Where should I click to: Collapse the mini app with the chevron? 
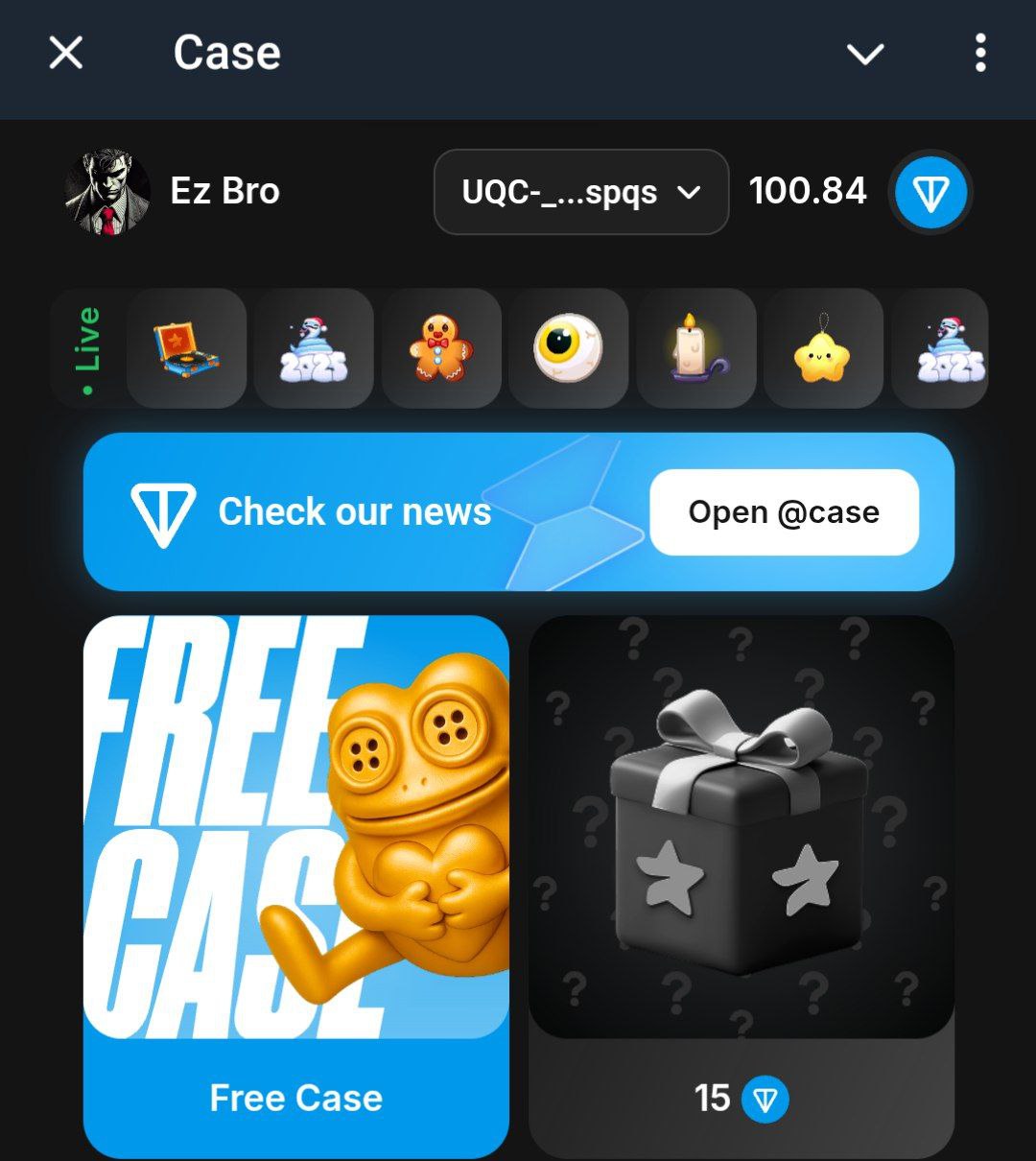click(x=865, y=54)
